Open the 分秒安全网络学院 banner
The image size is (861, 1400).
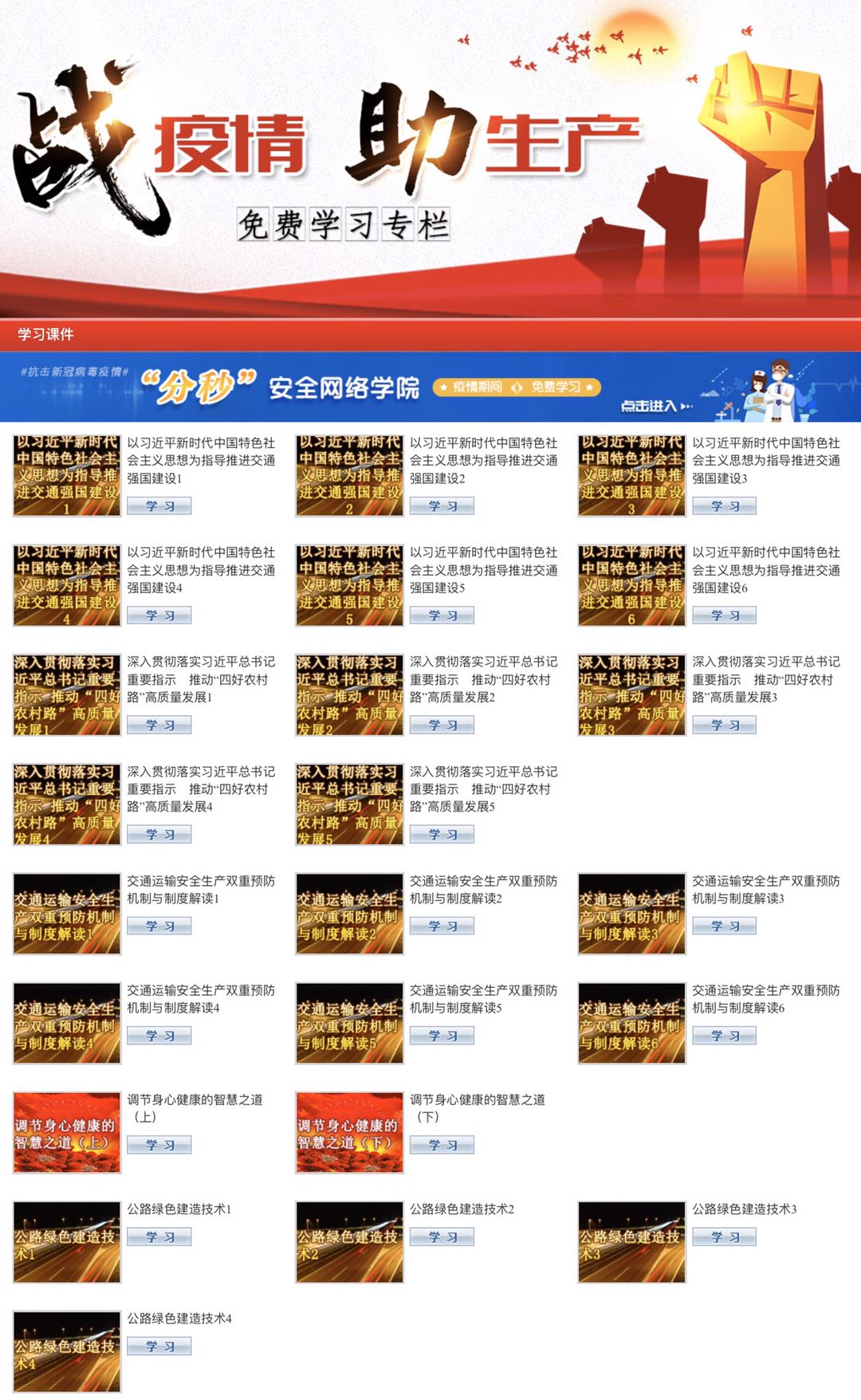point(431,387)
